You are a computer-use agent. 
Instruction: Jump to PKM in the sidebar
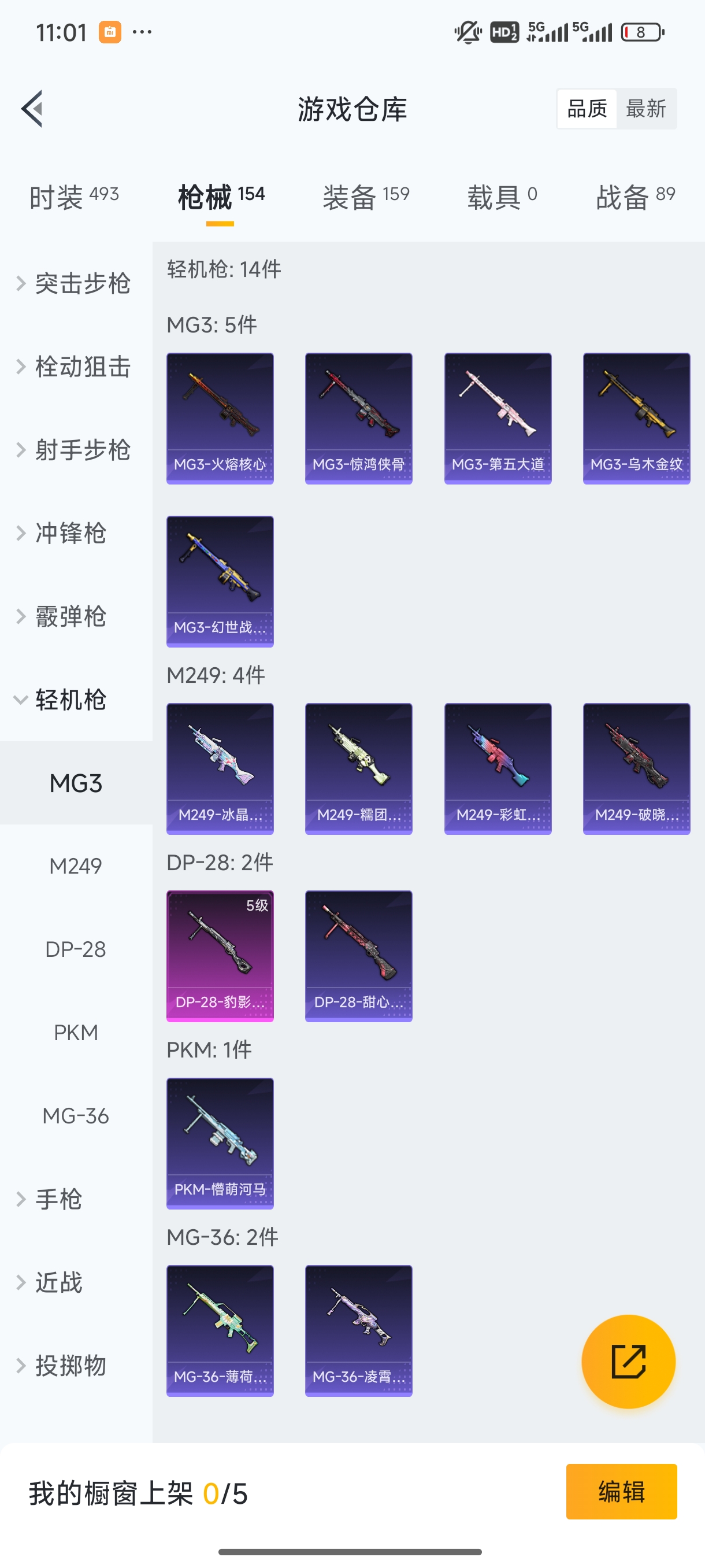pos(76,1033)
